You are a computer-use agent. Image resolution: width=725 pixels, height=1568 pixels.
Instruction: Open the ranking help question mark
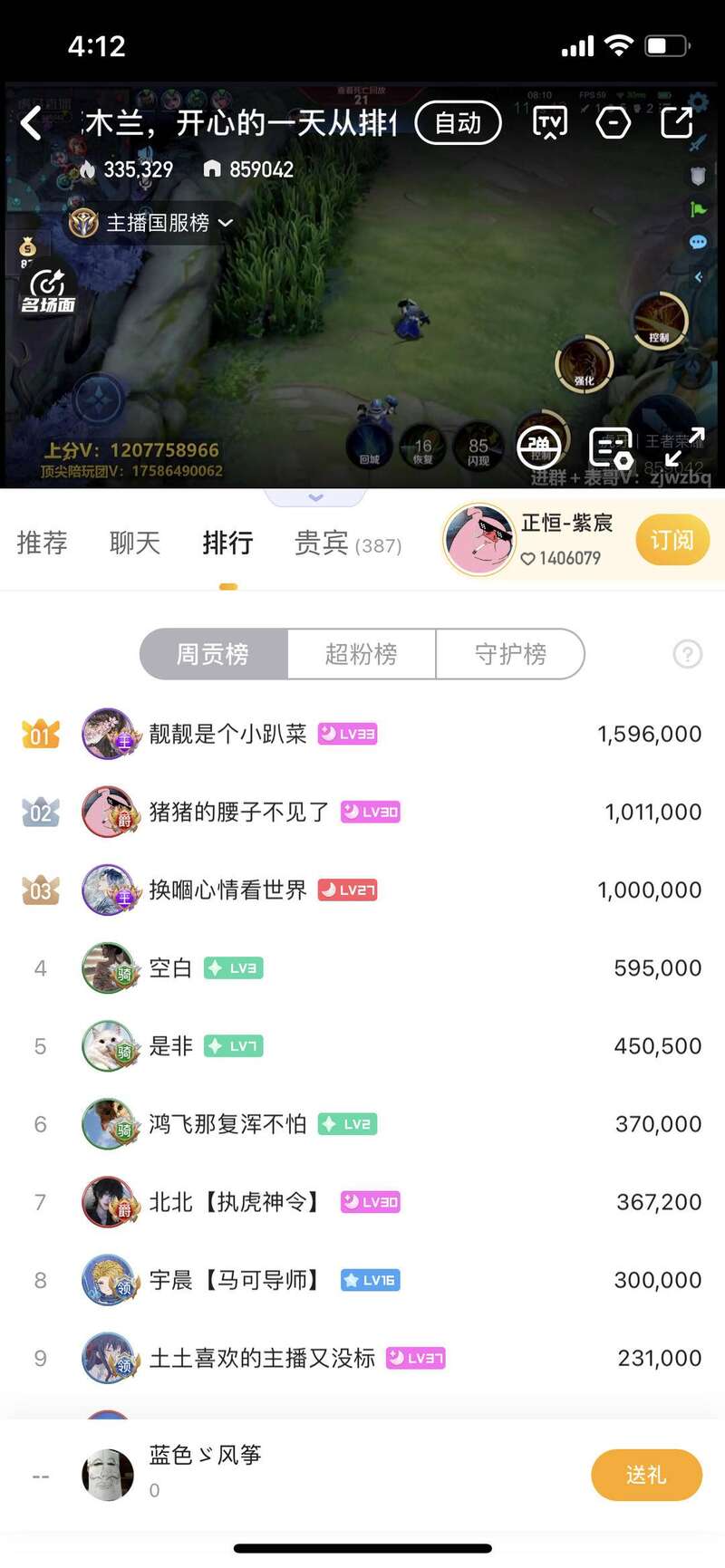tap(688, 654)
